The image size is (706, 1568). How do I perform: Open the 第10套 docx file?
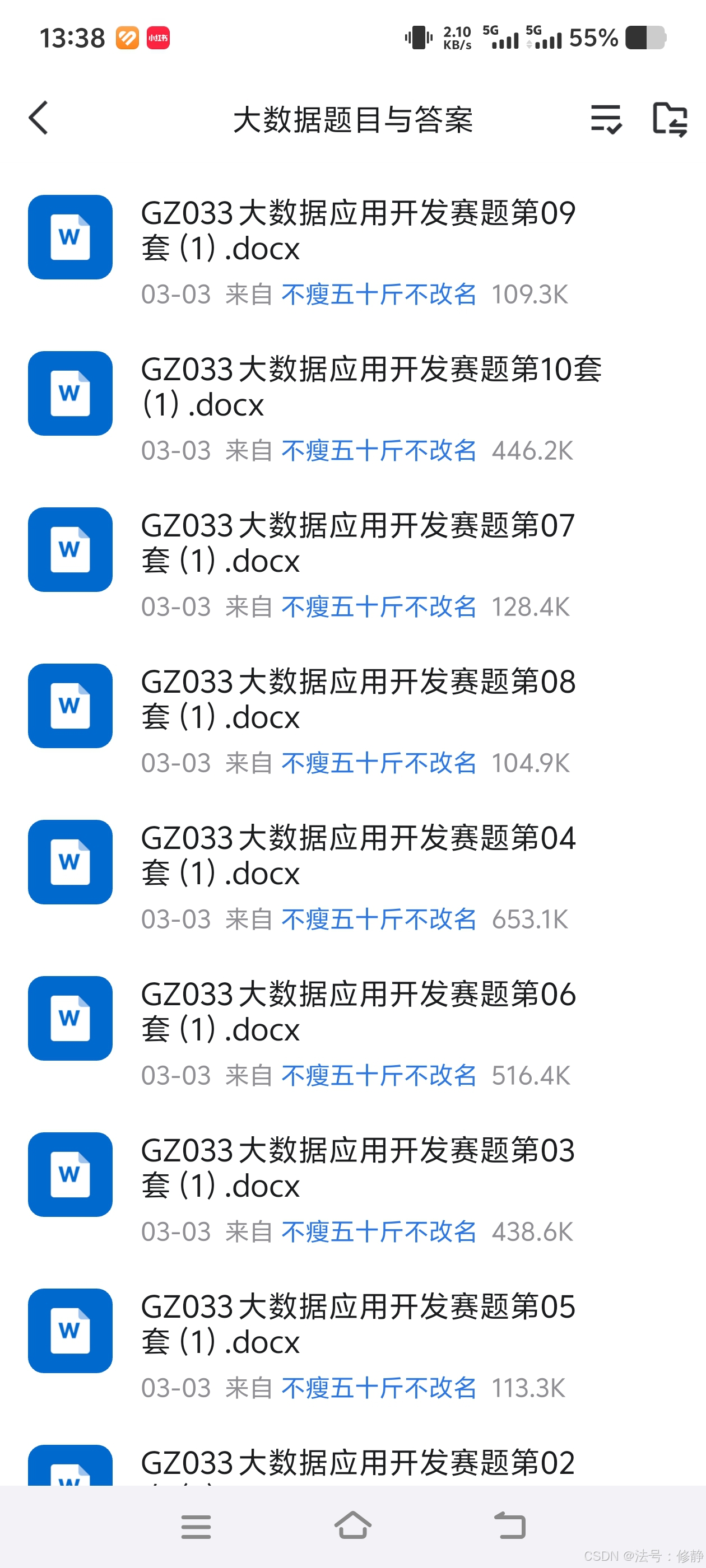(370, 387)
